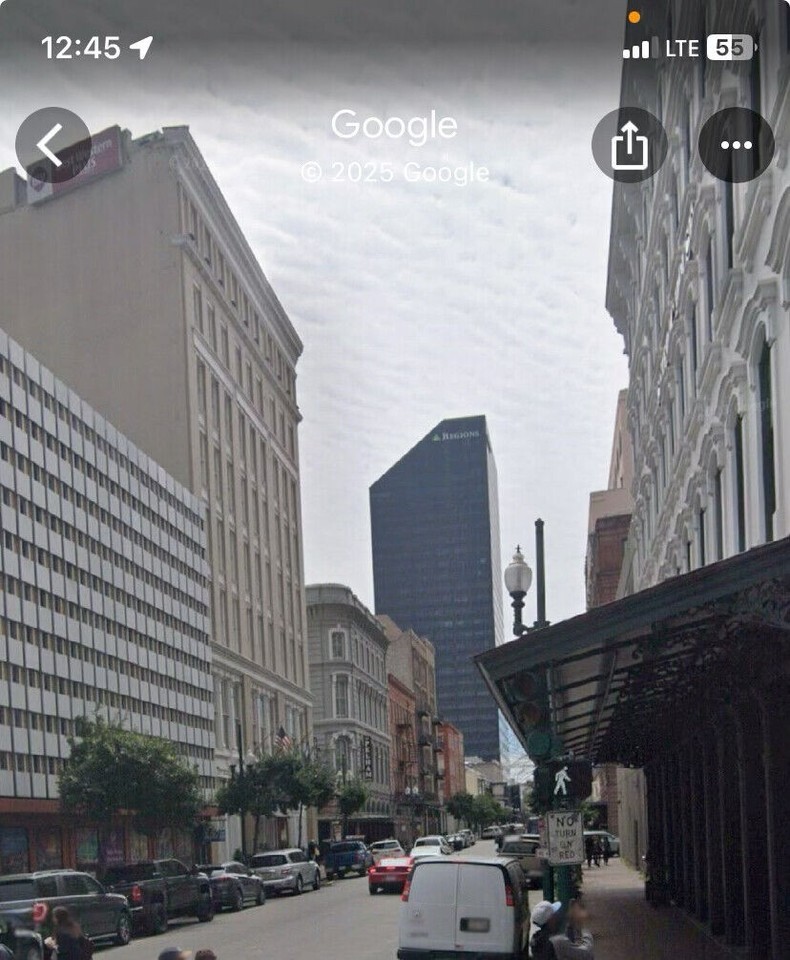Go back using the arrow button
The width and height of the screenshot is (790, 960).
click(52, 145)
